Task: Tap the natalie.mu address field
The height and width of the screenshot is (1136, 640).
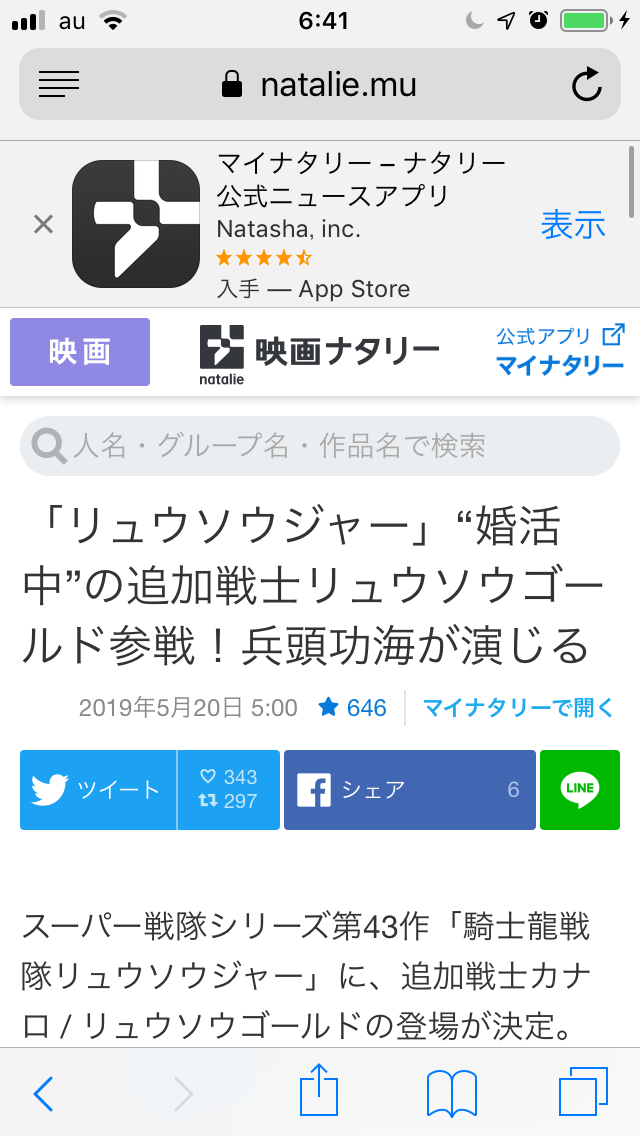Action: pyautogui.click(x=320, y=85)
